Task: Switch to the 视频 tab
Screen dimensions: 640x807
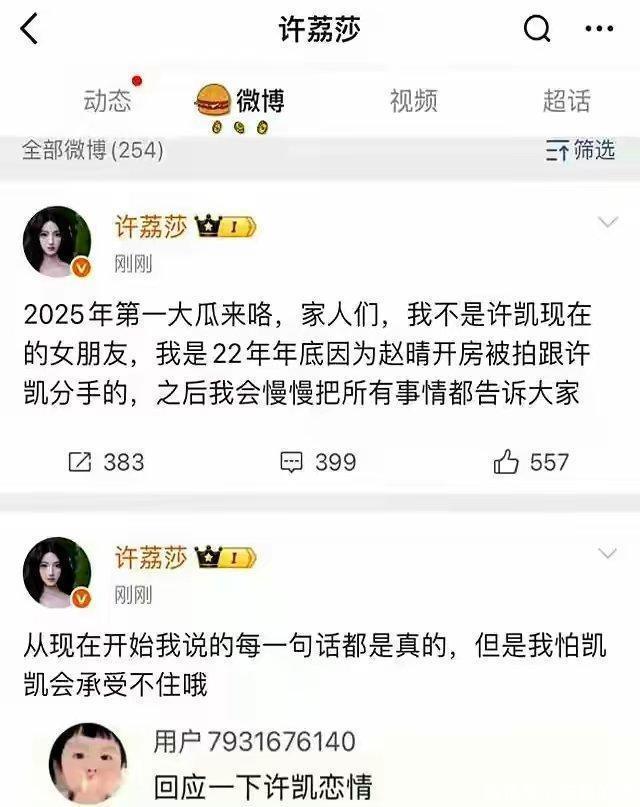Action: [x=413, y=100]
